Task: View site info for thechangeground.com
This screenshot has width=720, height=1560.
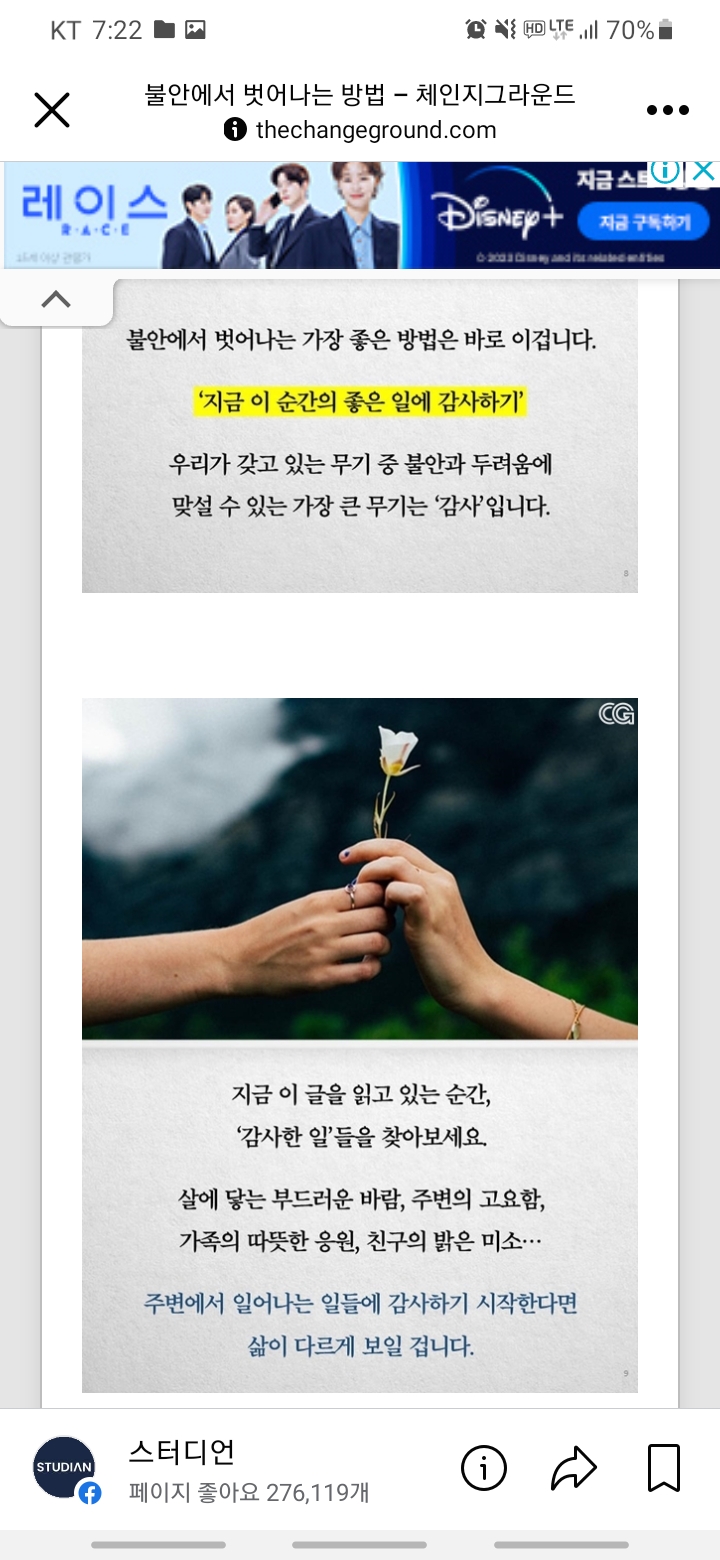Action: [235, 130]
